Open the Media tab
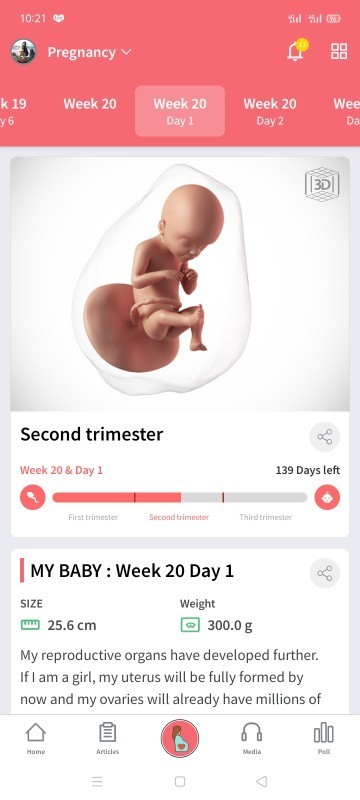The image size is (360, 800). pos(252,739)
